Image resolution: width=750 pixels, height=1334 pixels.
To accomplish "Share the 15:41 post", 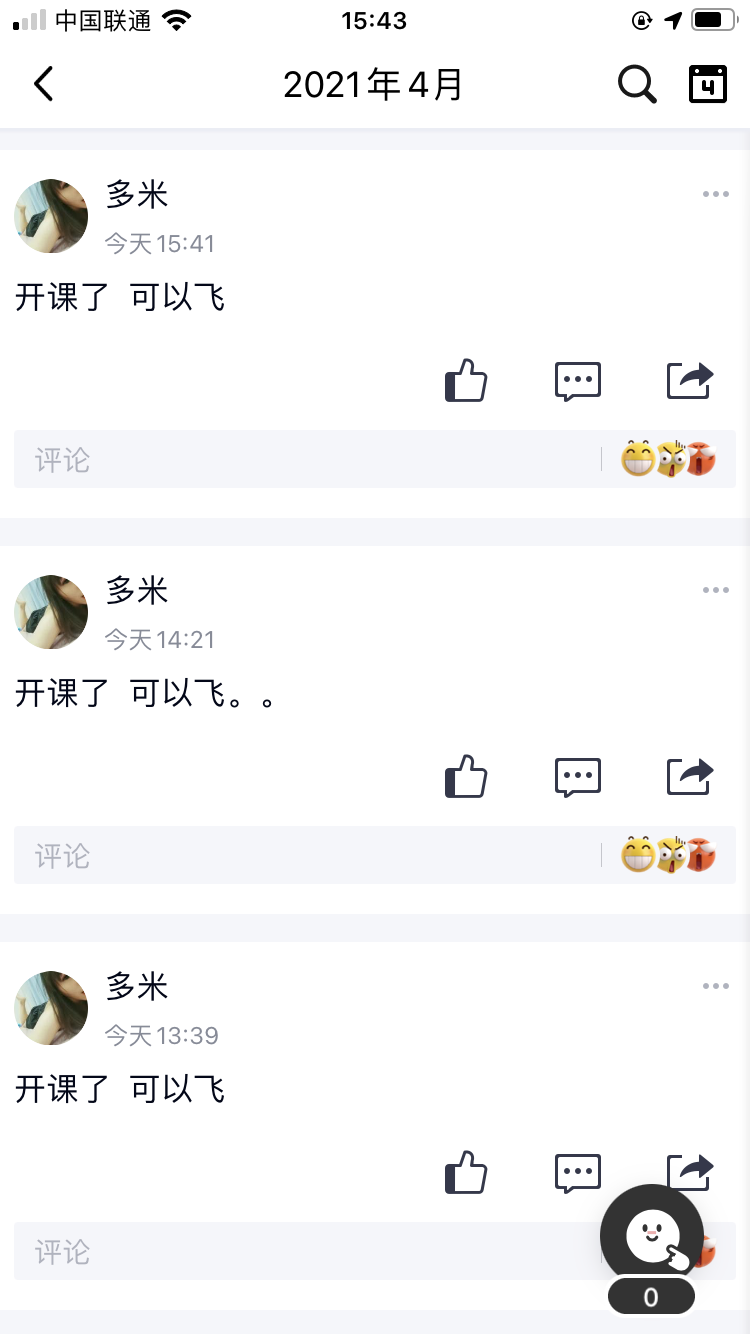I will tap(690, 380).
